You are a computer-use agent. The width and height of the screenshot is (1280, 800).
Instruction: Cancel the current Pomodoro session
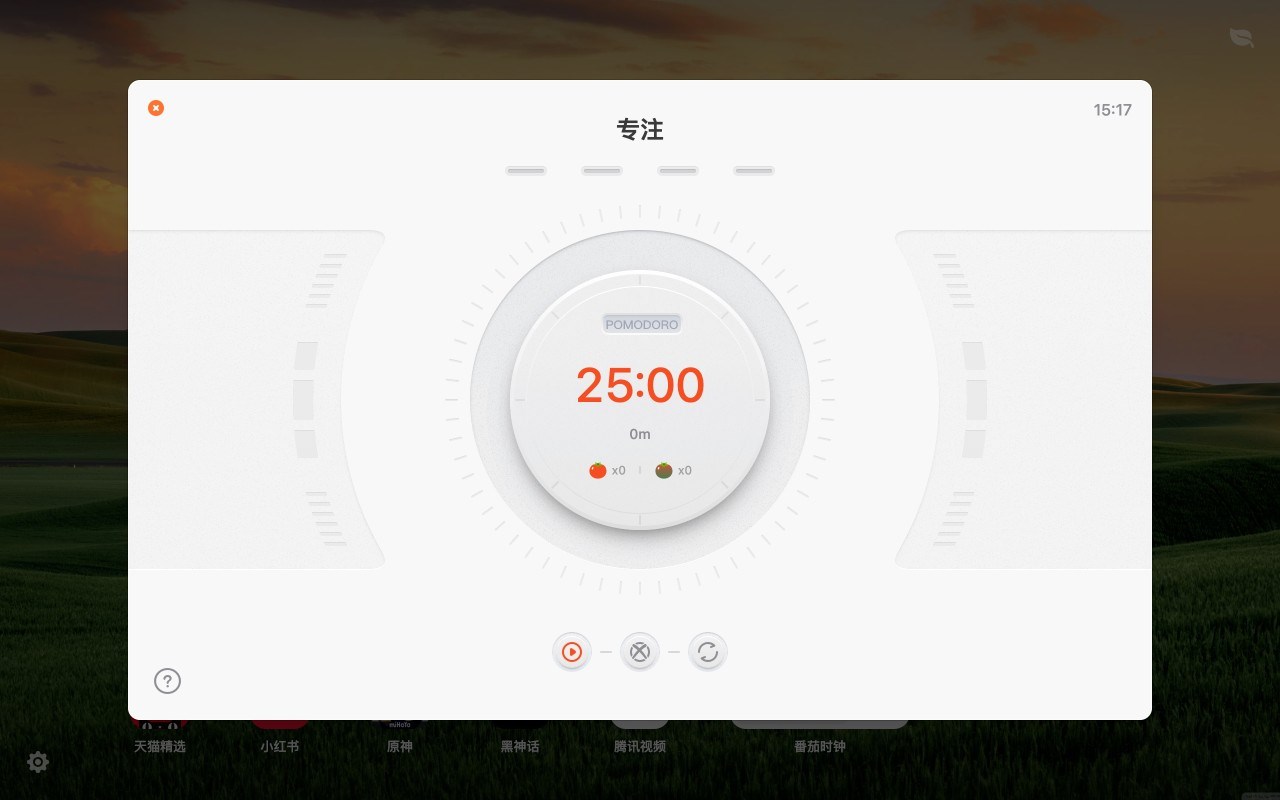640,652
